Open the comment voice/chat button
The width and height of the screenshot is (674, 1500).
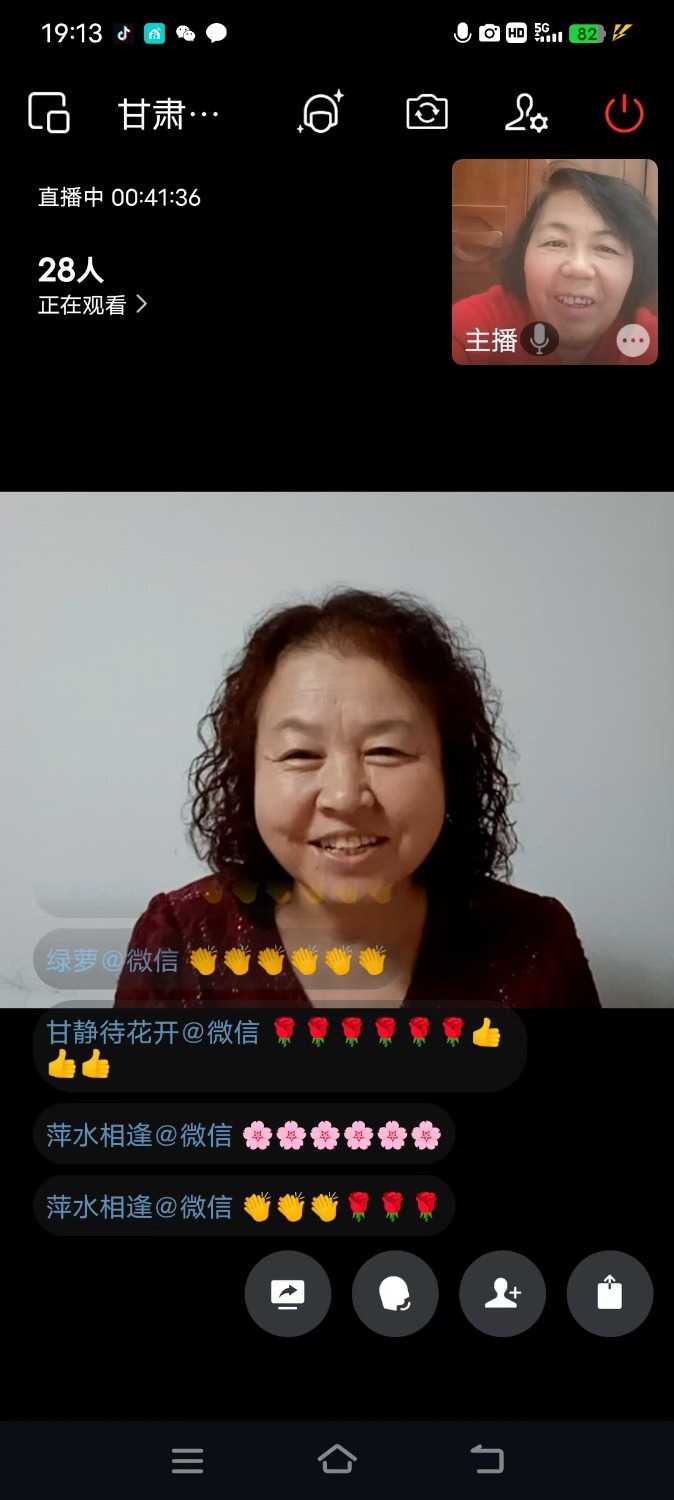(395, 1293)
